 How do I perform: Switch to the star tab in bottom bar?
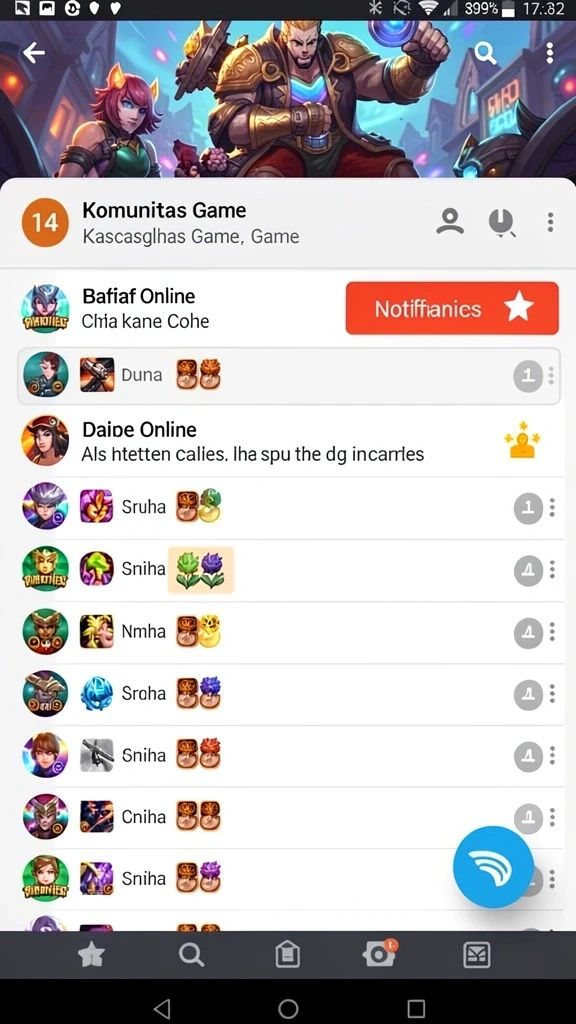point(91,955)
